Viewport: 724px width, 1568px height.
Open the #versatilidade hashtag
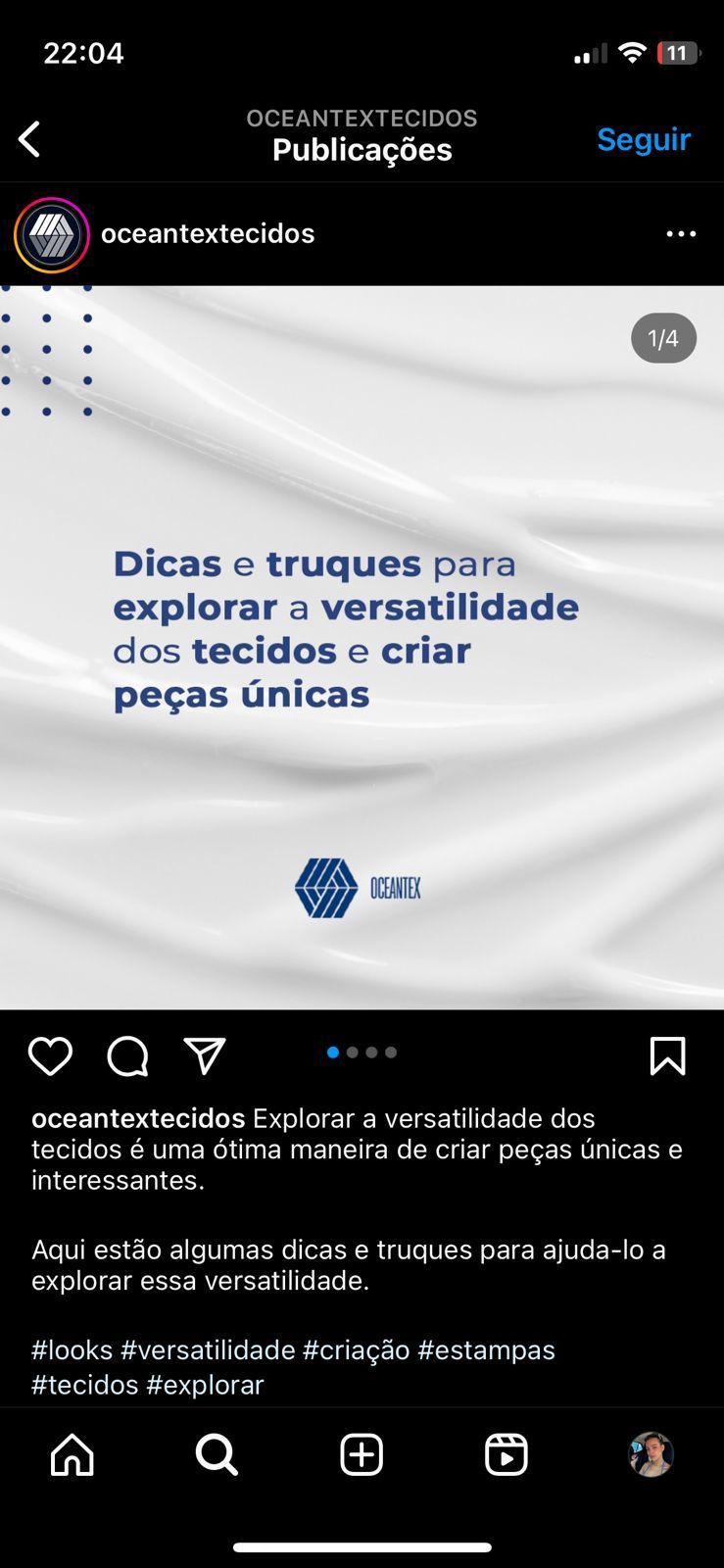click(208, 1349)
